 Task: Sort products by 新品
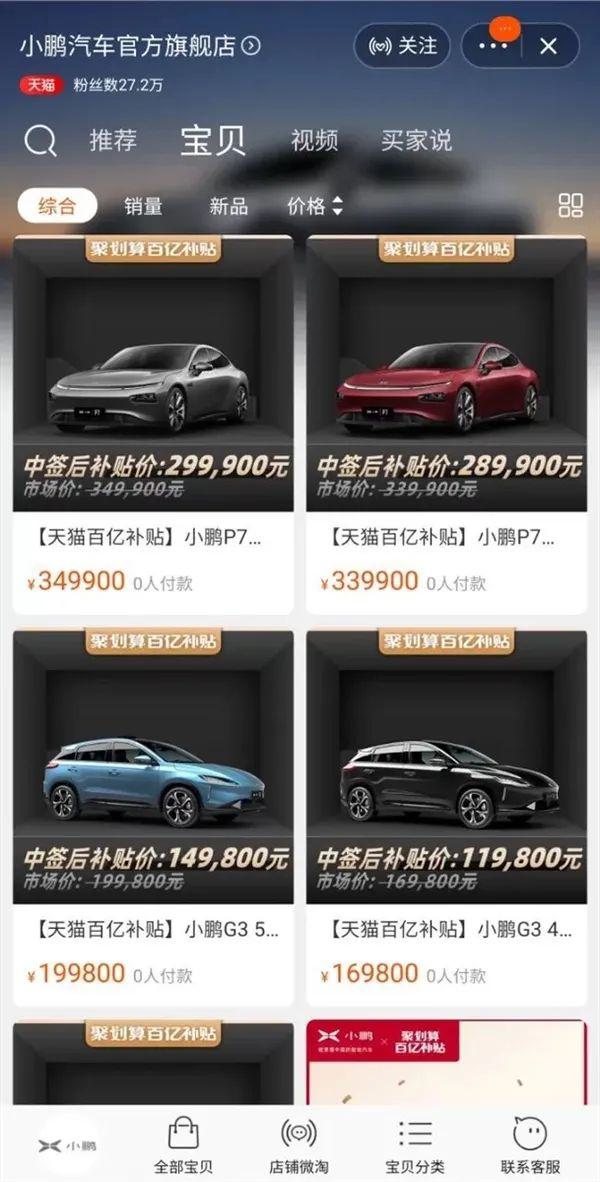pyautogui.click(x=228, y=207)
